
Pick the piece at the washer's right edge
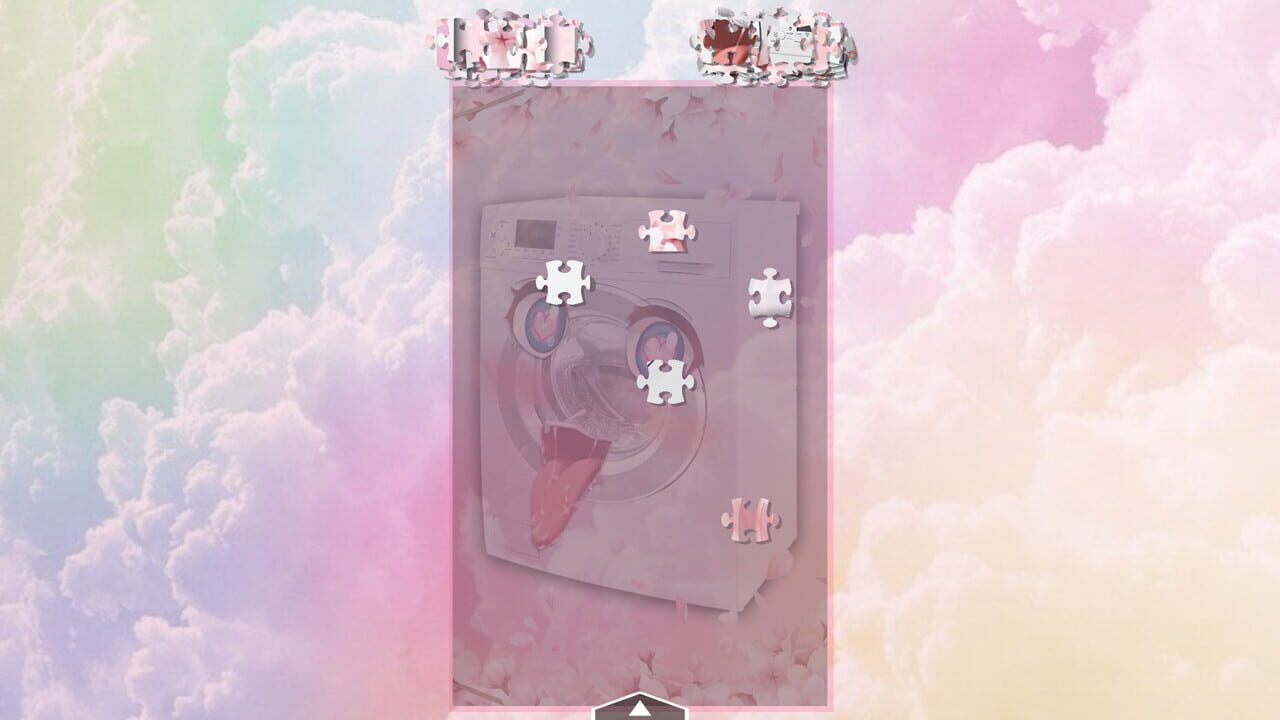tap(770, 296)
